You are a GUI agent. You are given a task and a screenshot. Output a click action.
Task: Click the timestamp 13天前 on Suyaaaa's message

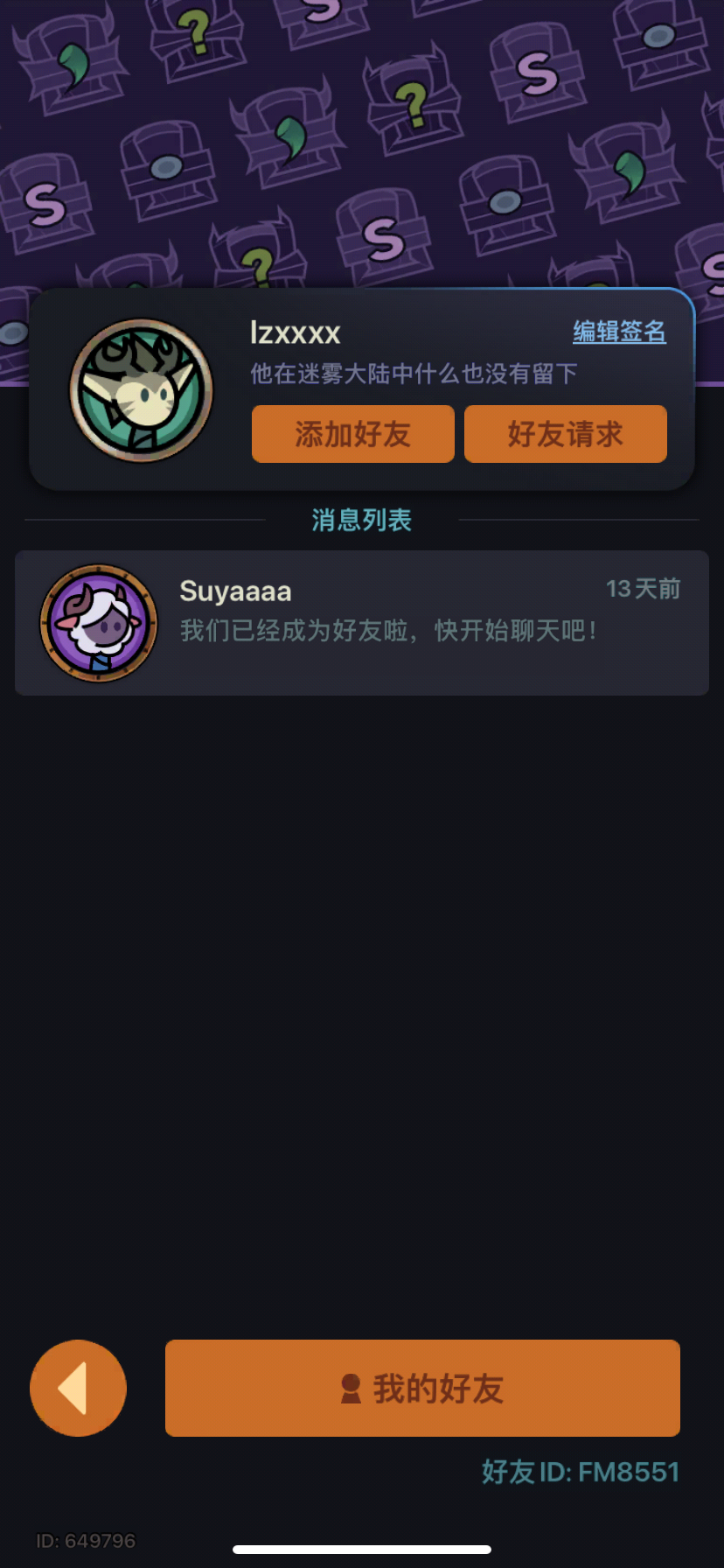point(643,589)
